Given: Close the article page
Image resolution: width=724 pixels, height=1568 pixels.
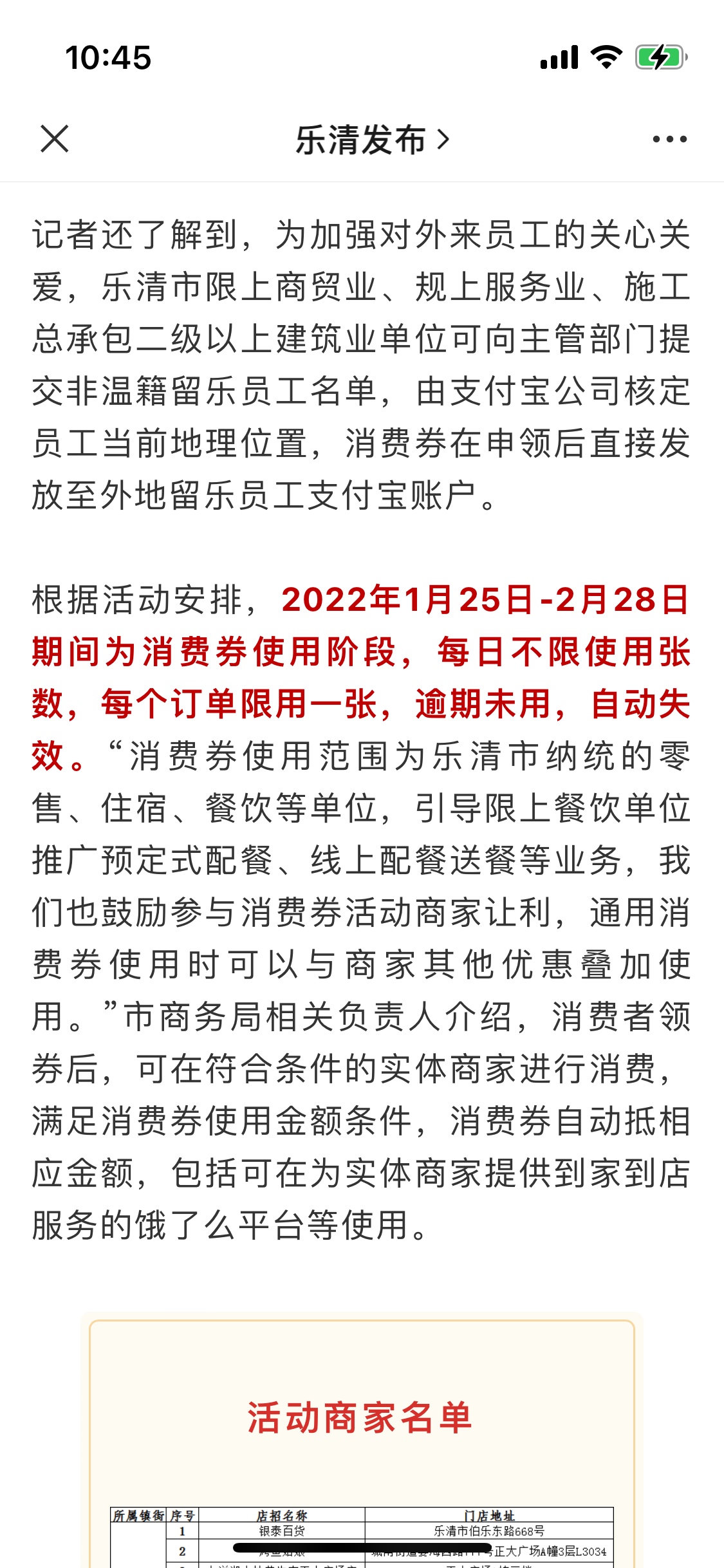Looking at the screenshot, I should coord(55,139).
